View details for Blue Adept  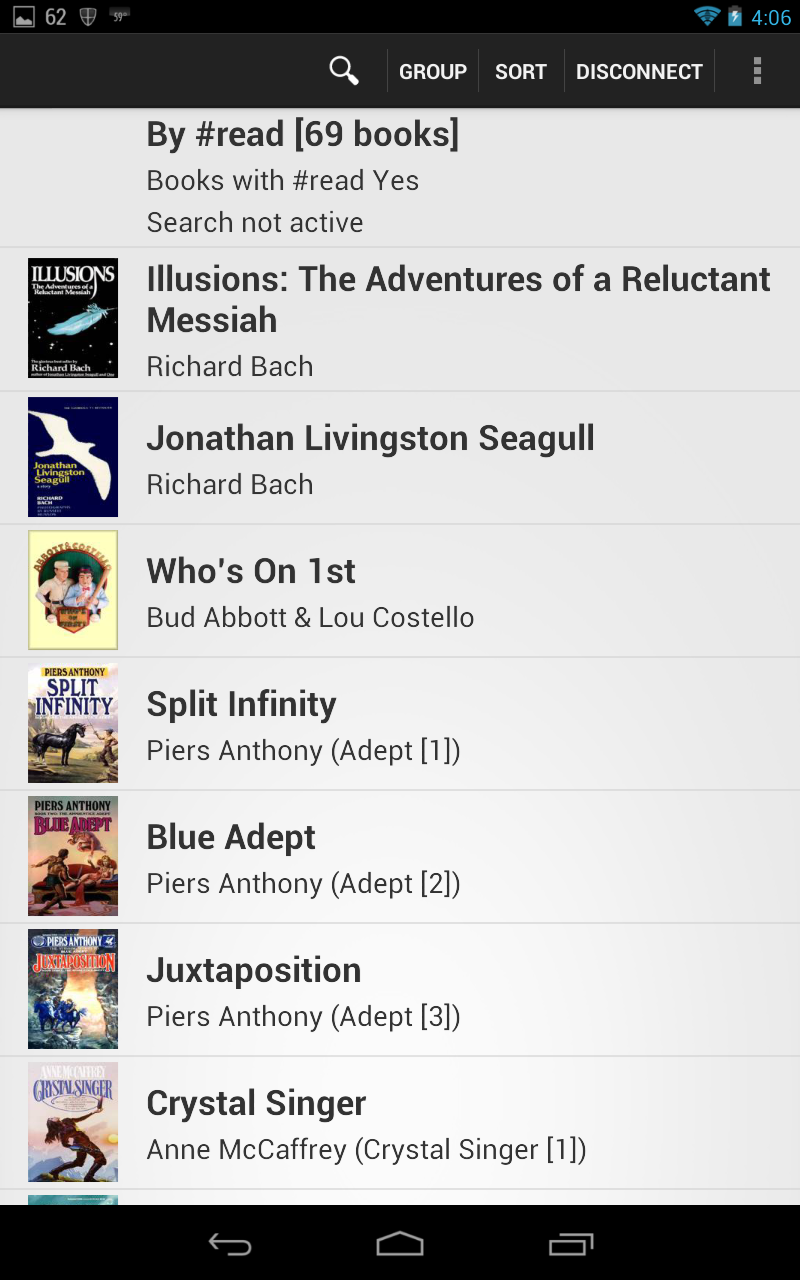point(400,857)
